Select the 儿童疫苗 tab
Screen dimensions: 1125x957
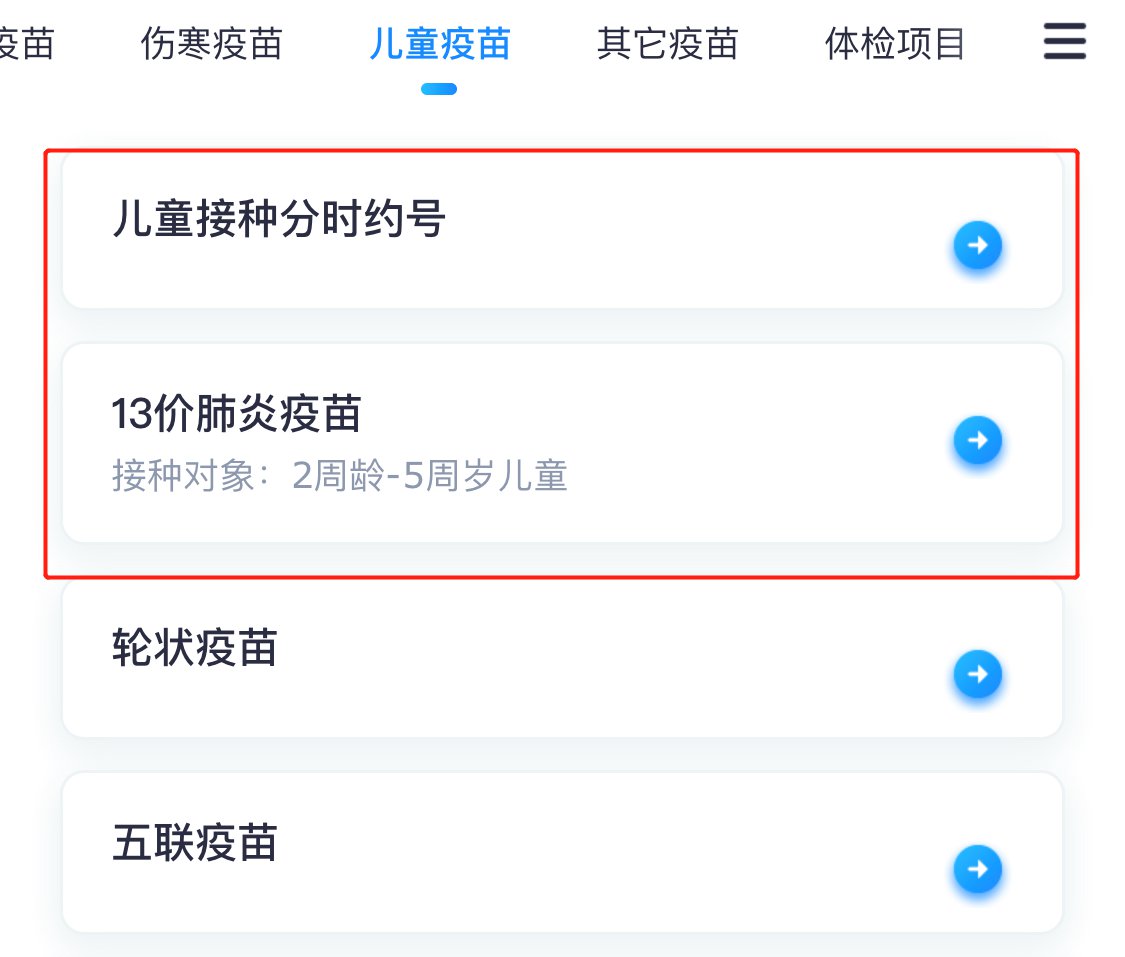[439, 45]
